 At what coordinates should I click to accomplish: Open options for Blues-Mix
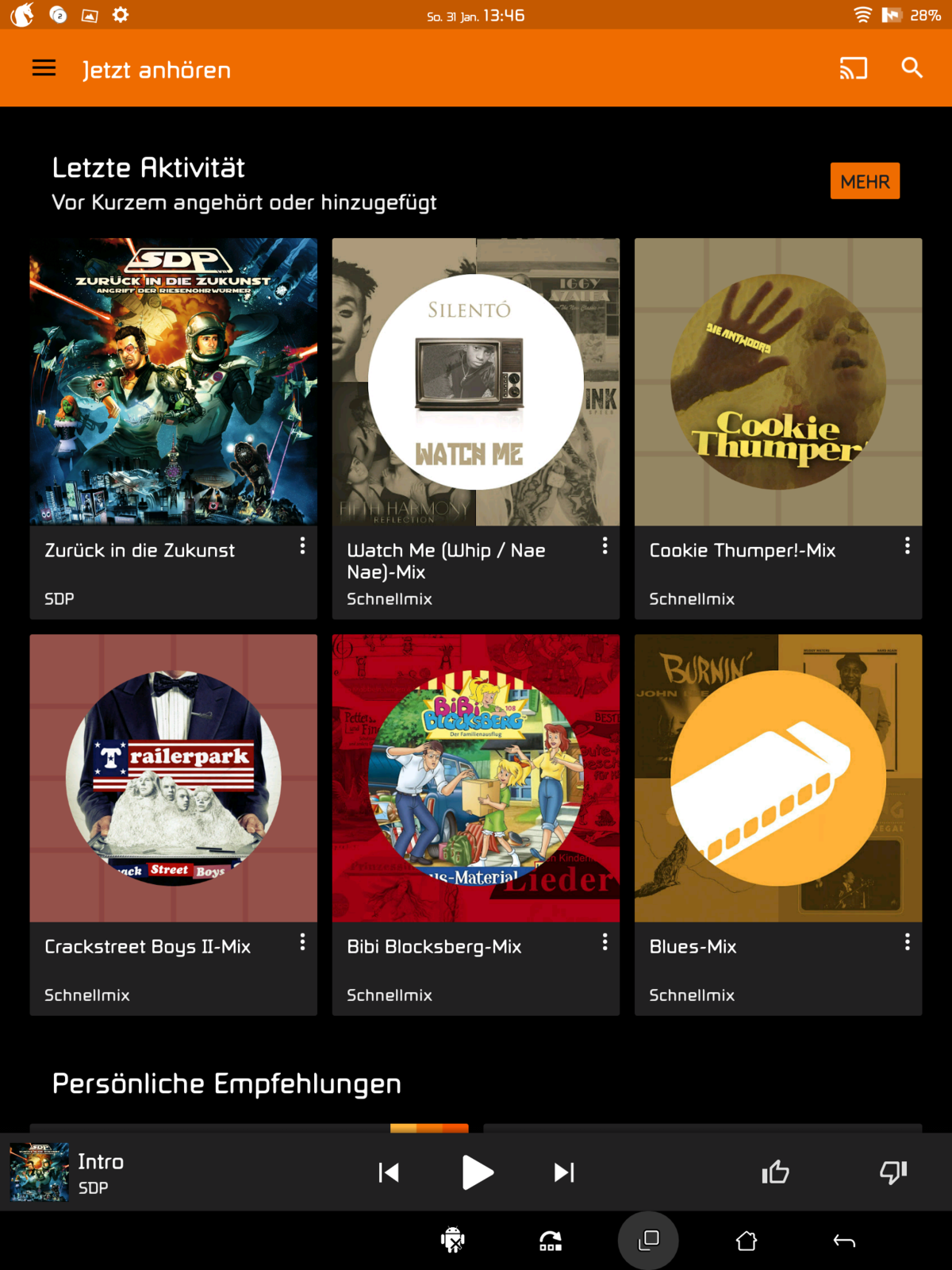pos(907,942)
